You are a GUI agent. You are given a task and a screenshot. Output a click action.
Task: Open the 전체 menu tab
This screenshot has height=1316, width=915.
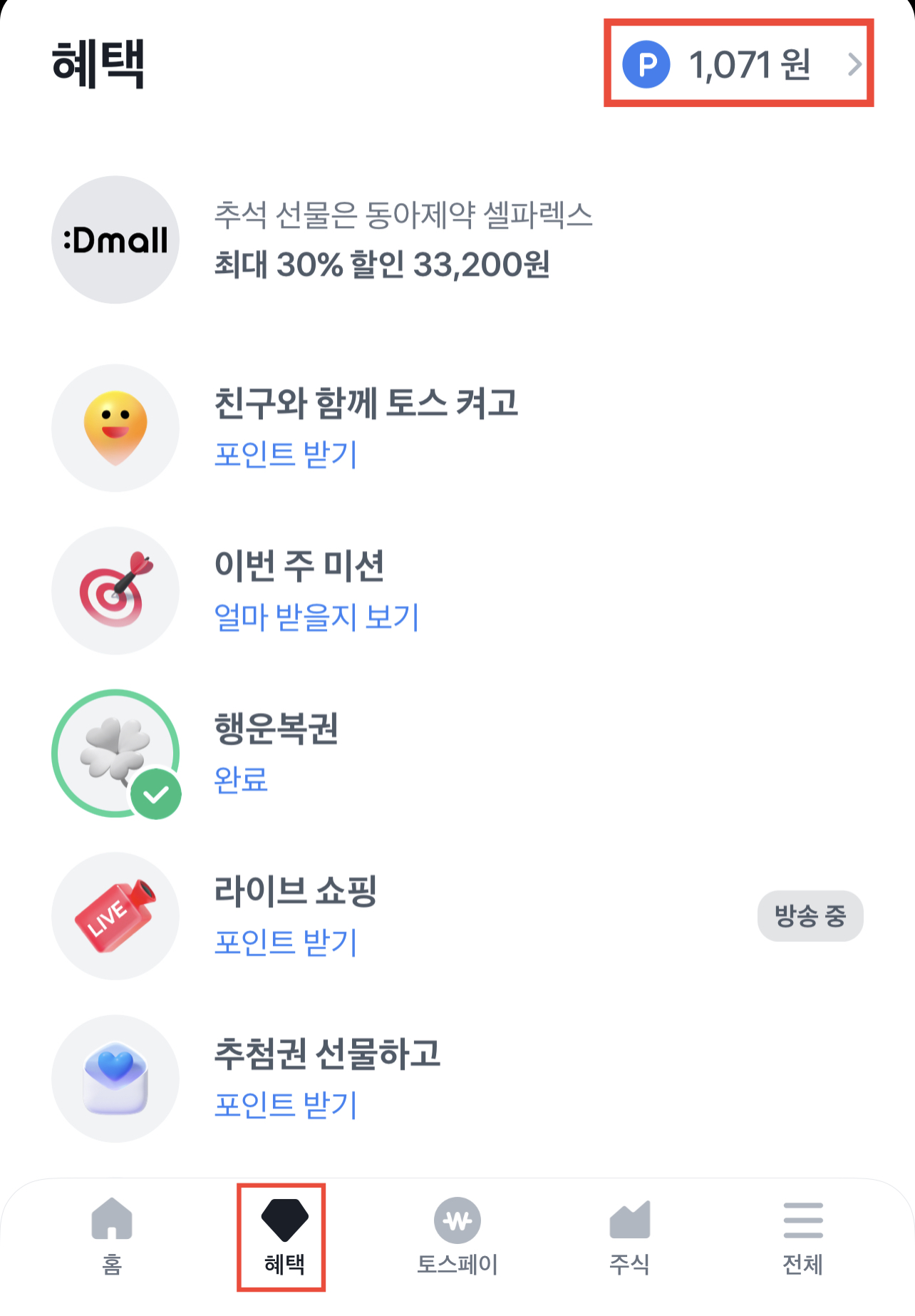coord(803,1237)
